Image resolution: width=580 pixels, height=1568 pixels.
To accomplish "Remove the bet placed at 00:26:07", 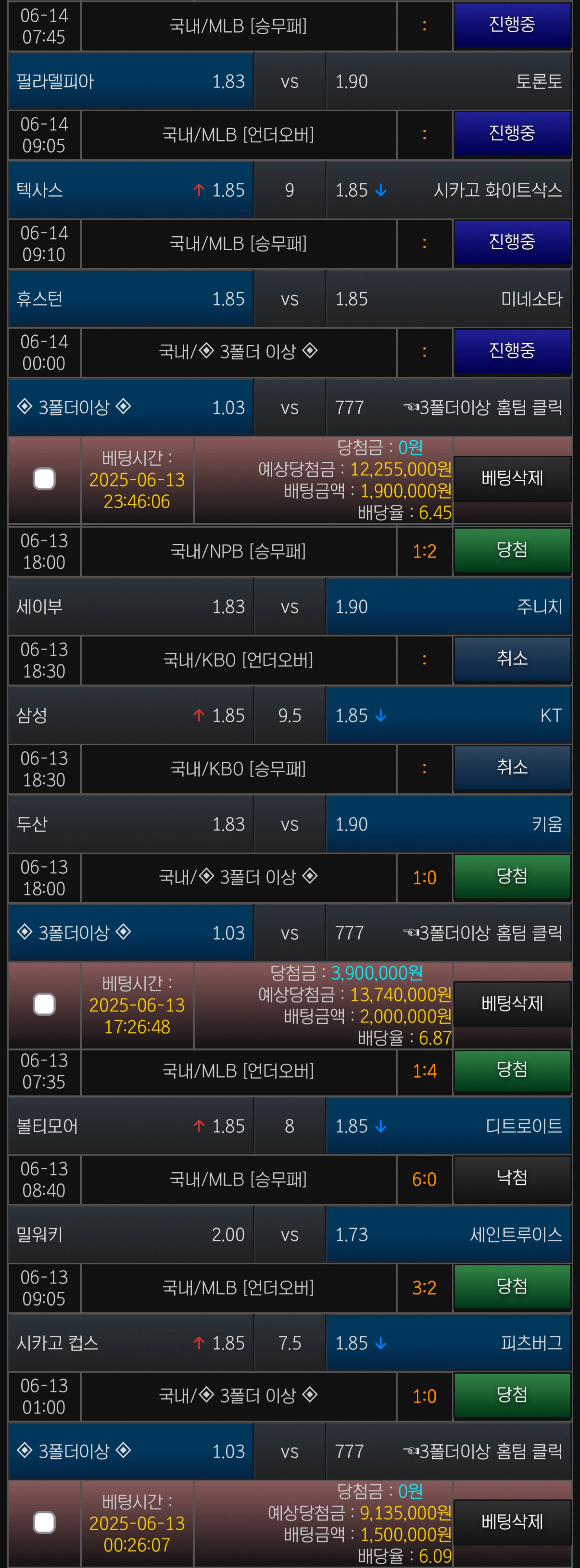I will [x=512, y=1522].
